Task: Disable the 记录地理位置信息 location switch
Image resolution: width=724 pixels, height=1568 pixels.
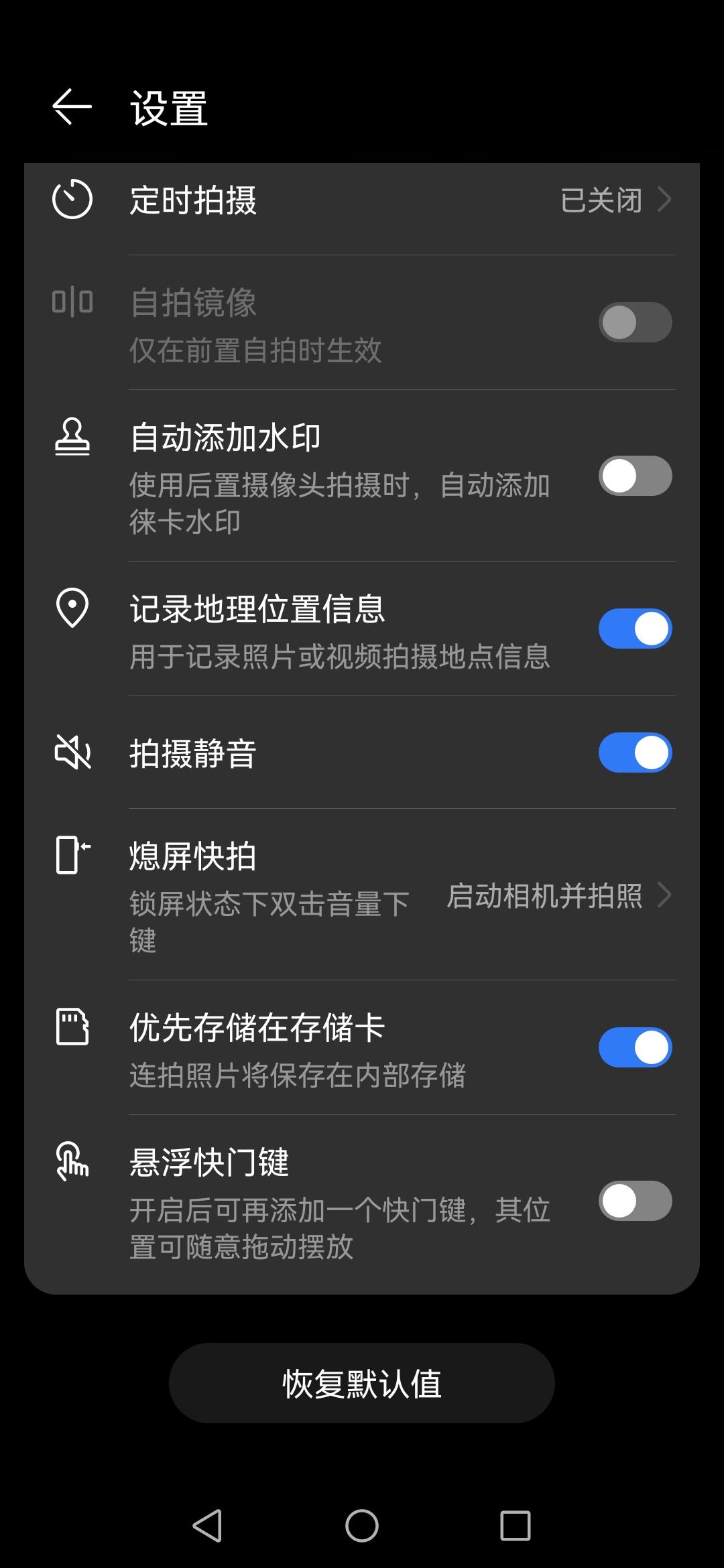Action: coord(634,629)
